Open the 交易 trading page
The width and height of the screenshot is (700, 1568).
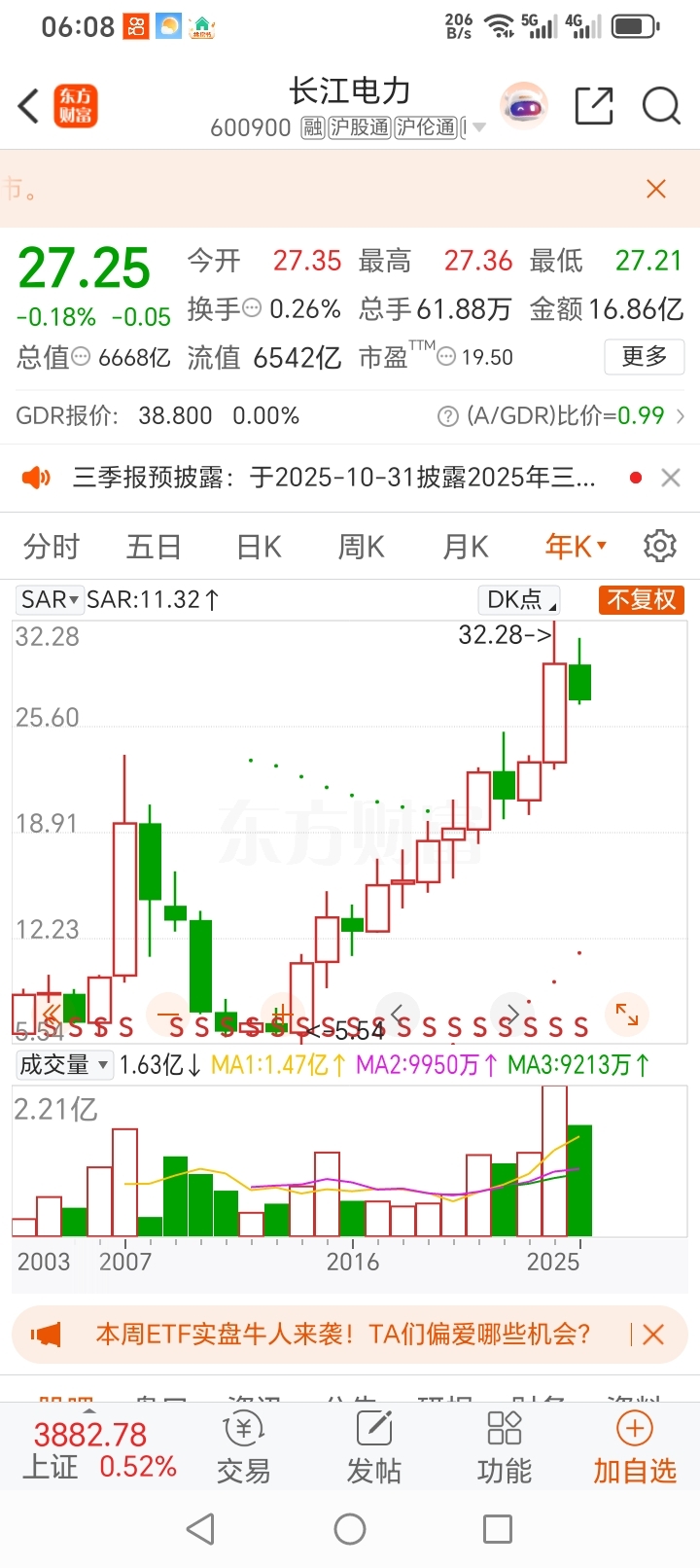coord(243,1448)
